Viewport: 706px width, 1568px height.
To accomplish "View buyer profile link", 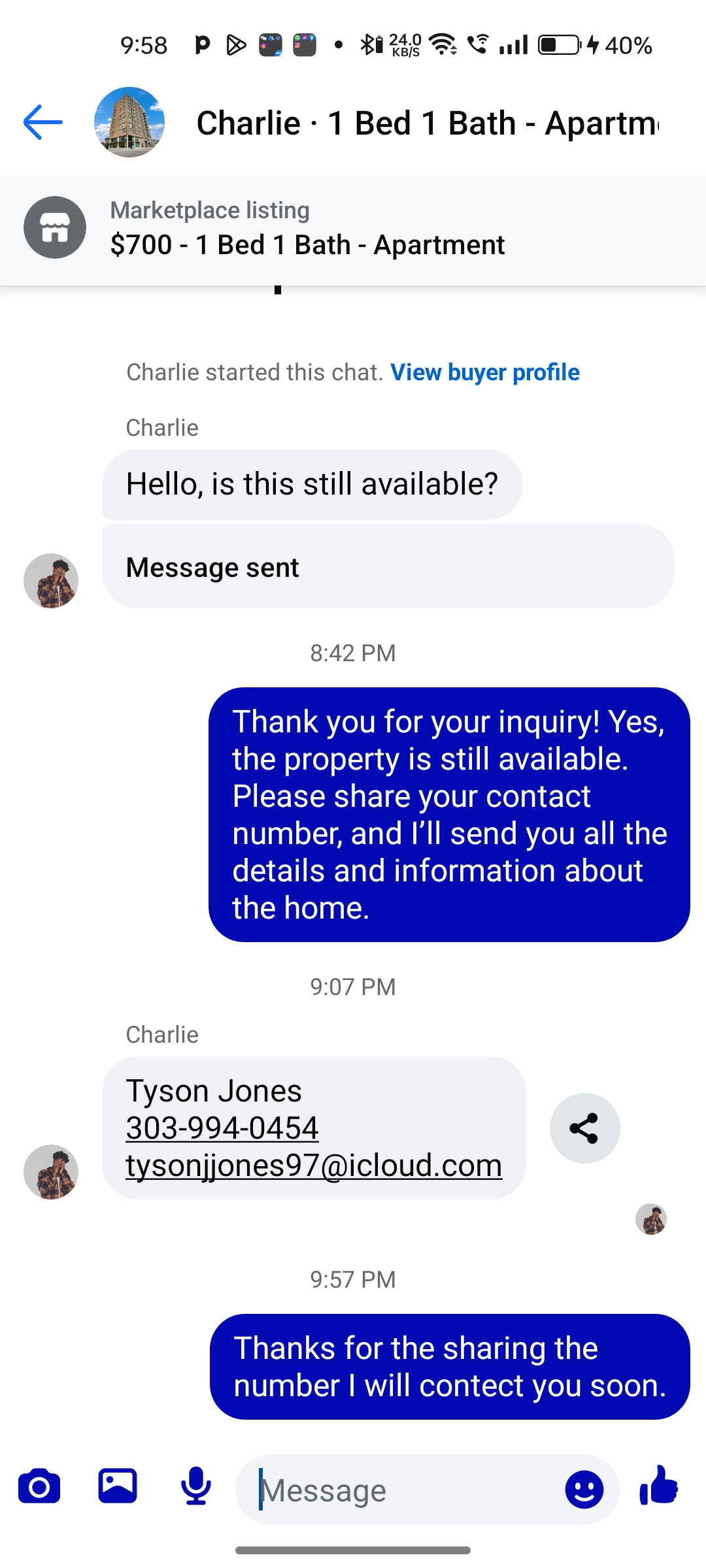I will pos(485,372).
